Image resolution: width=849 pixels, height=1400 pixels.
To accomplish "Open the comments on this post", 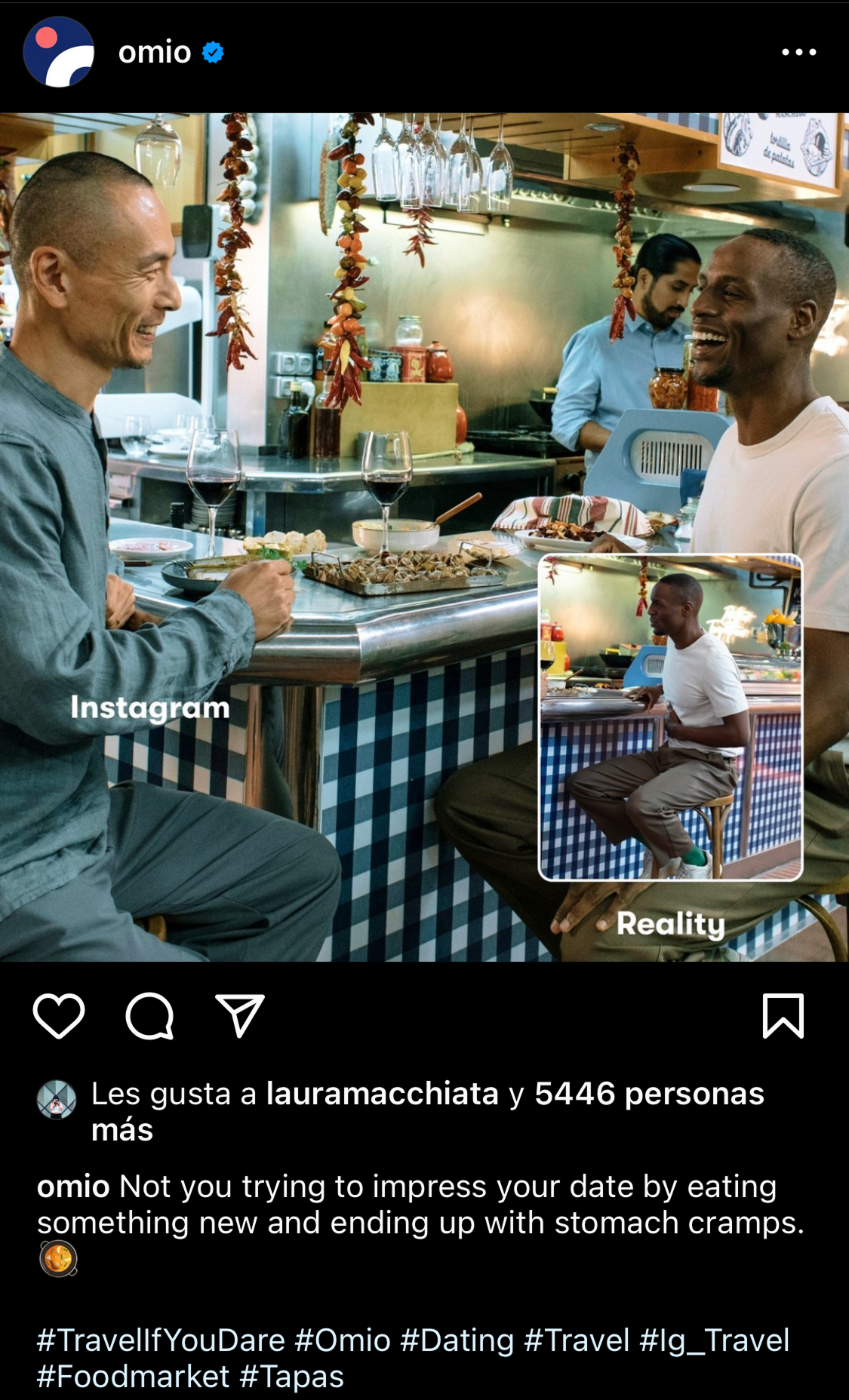I will pyautogui.click(x=149, y=1016).
